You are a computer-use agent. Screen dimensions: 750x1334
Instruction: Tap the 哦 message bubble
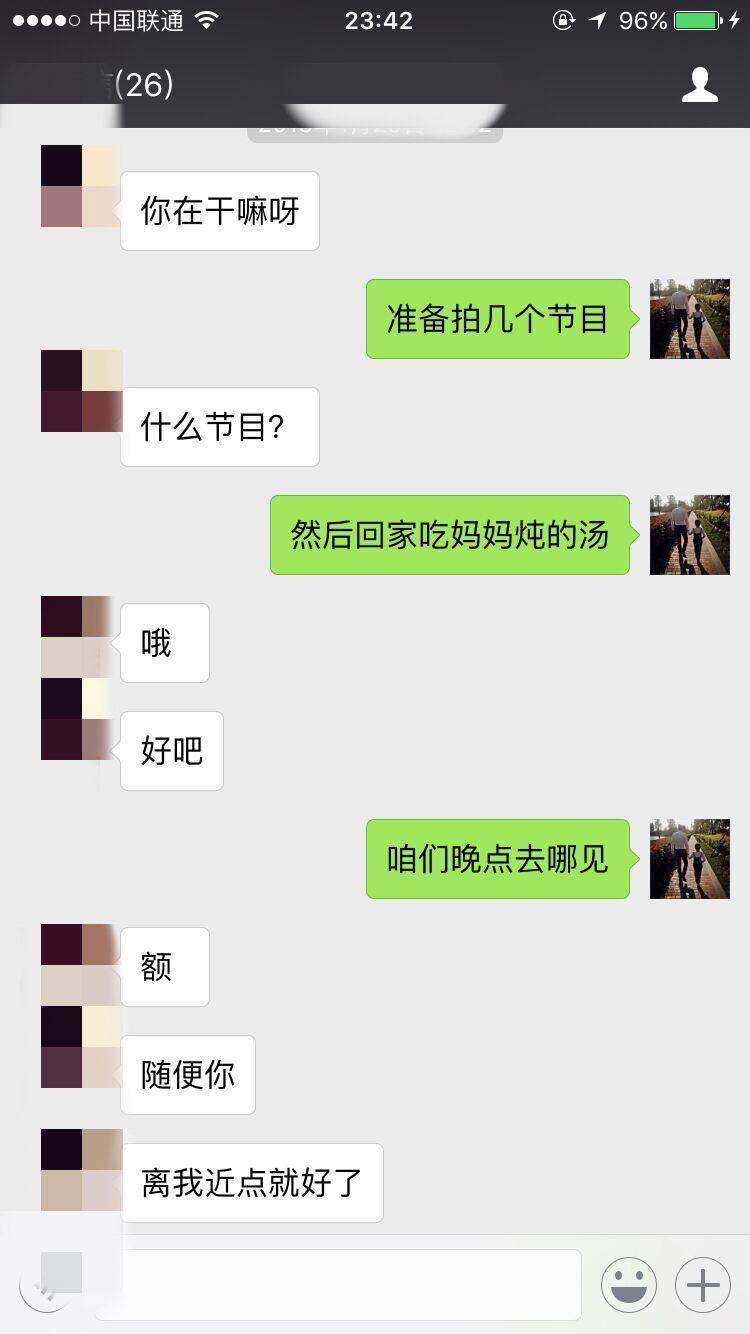tap(164, 643)
